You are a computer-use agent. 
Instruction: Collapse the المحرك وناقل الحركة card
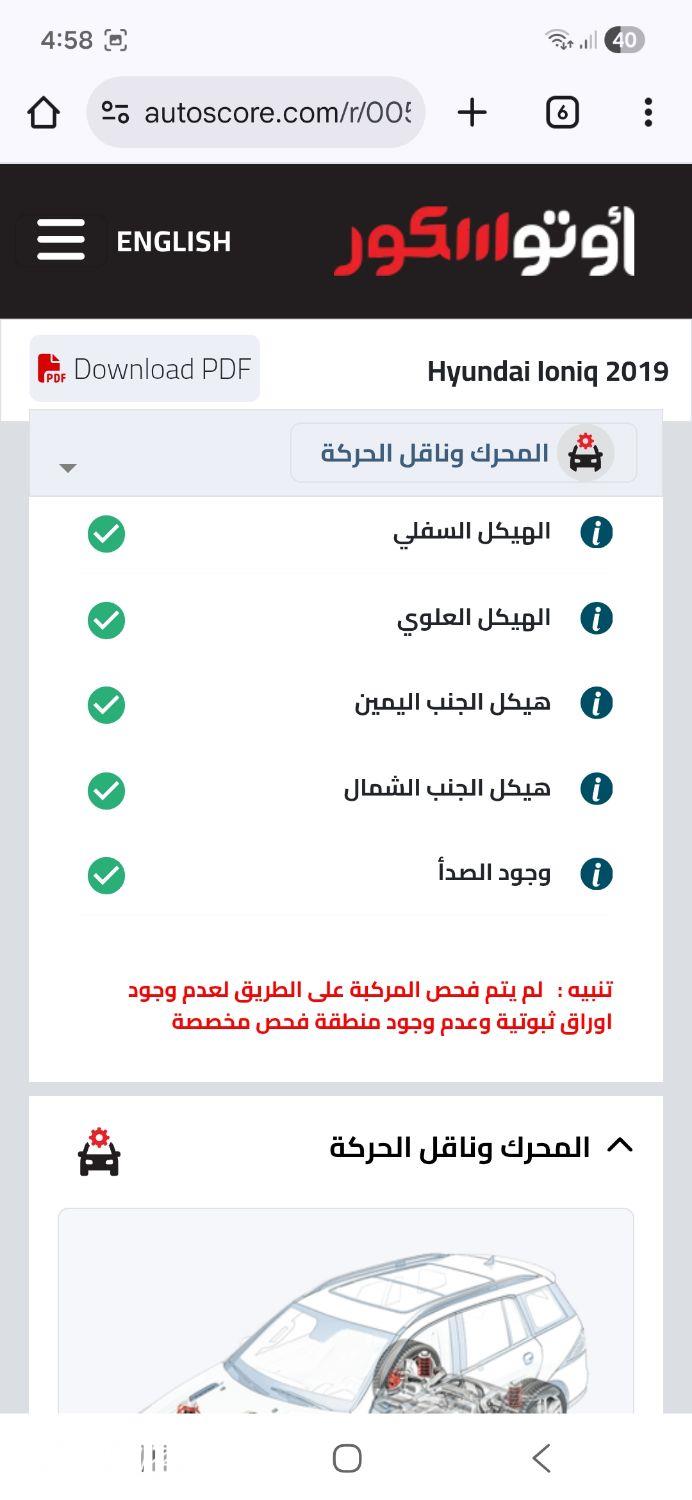pyautogui.click(x=620, y=1146)
